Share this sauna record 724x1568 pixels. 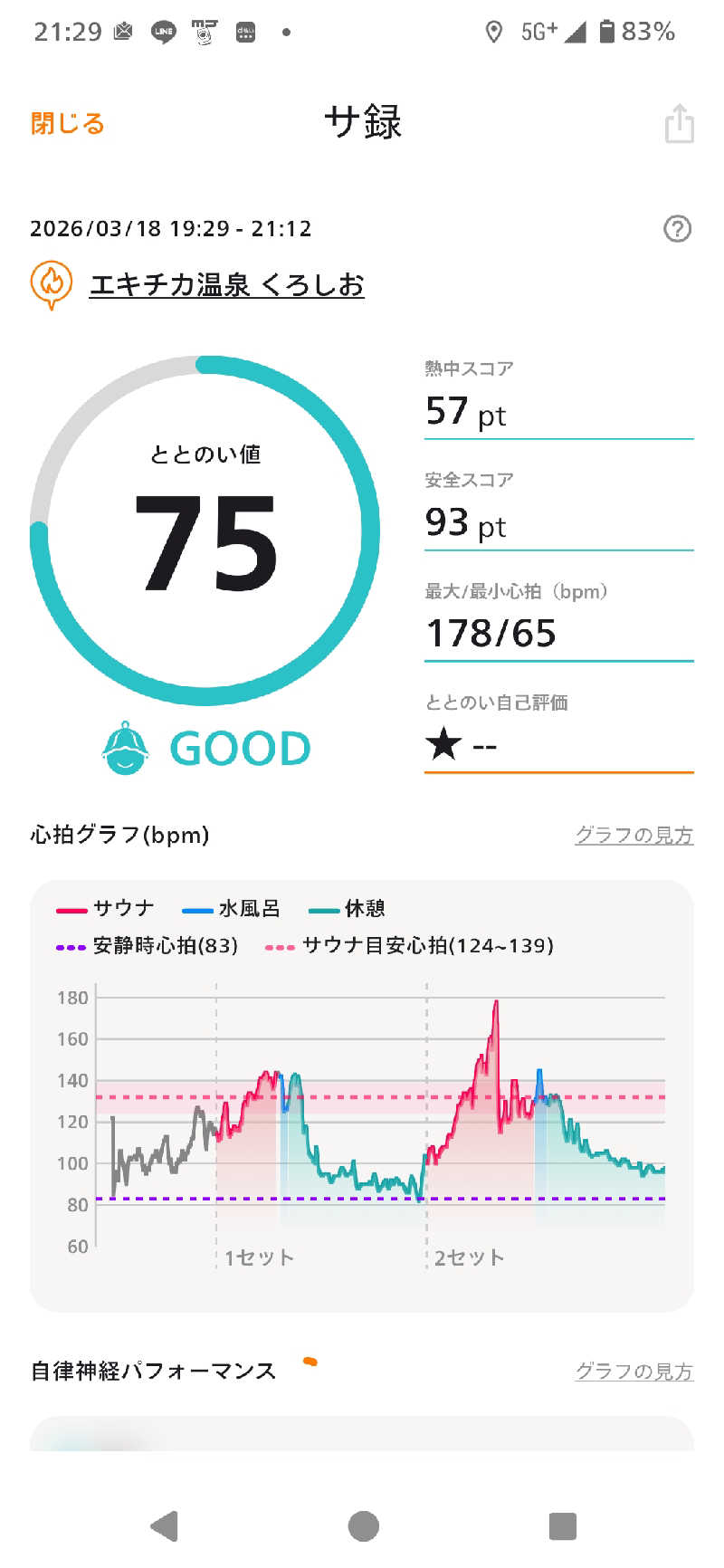(x=679, y=124)
